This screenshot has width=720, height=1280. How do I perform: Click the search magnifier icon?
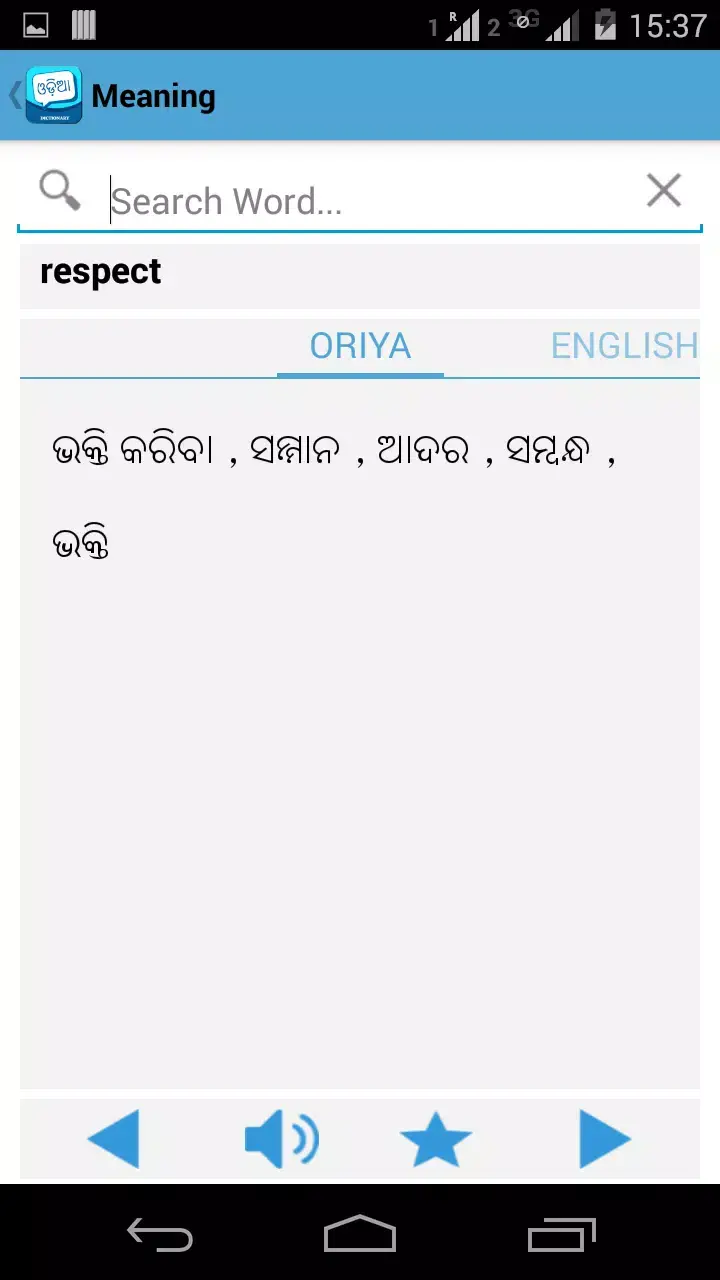pyautogui.click(x=58, y=190)
